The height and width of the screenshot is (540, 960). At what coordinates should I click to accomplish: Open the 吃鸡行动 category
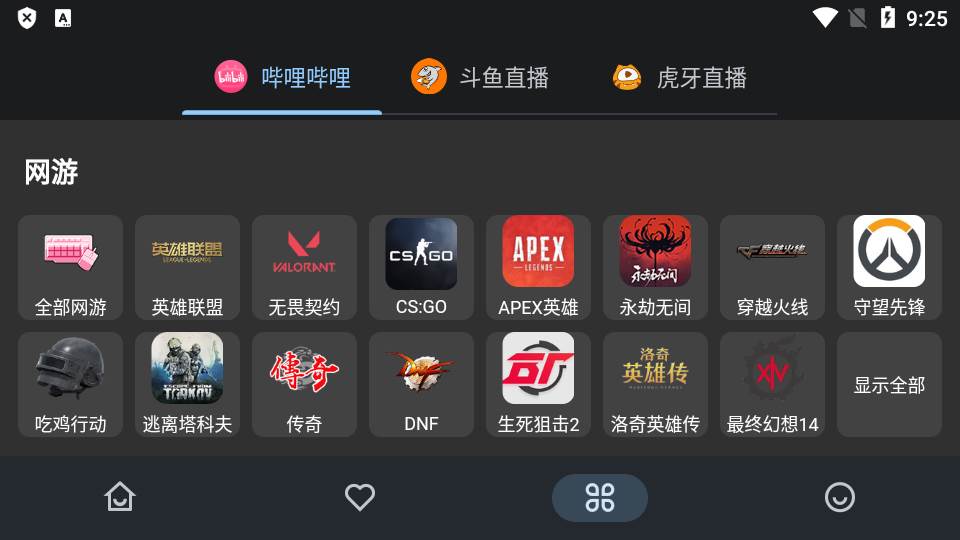pyautogui.click(x=70, y=384)
